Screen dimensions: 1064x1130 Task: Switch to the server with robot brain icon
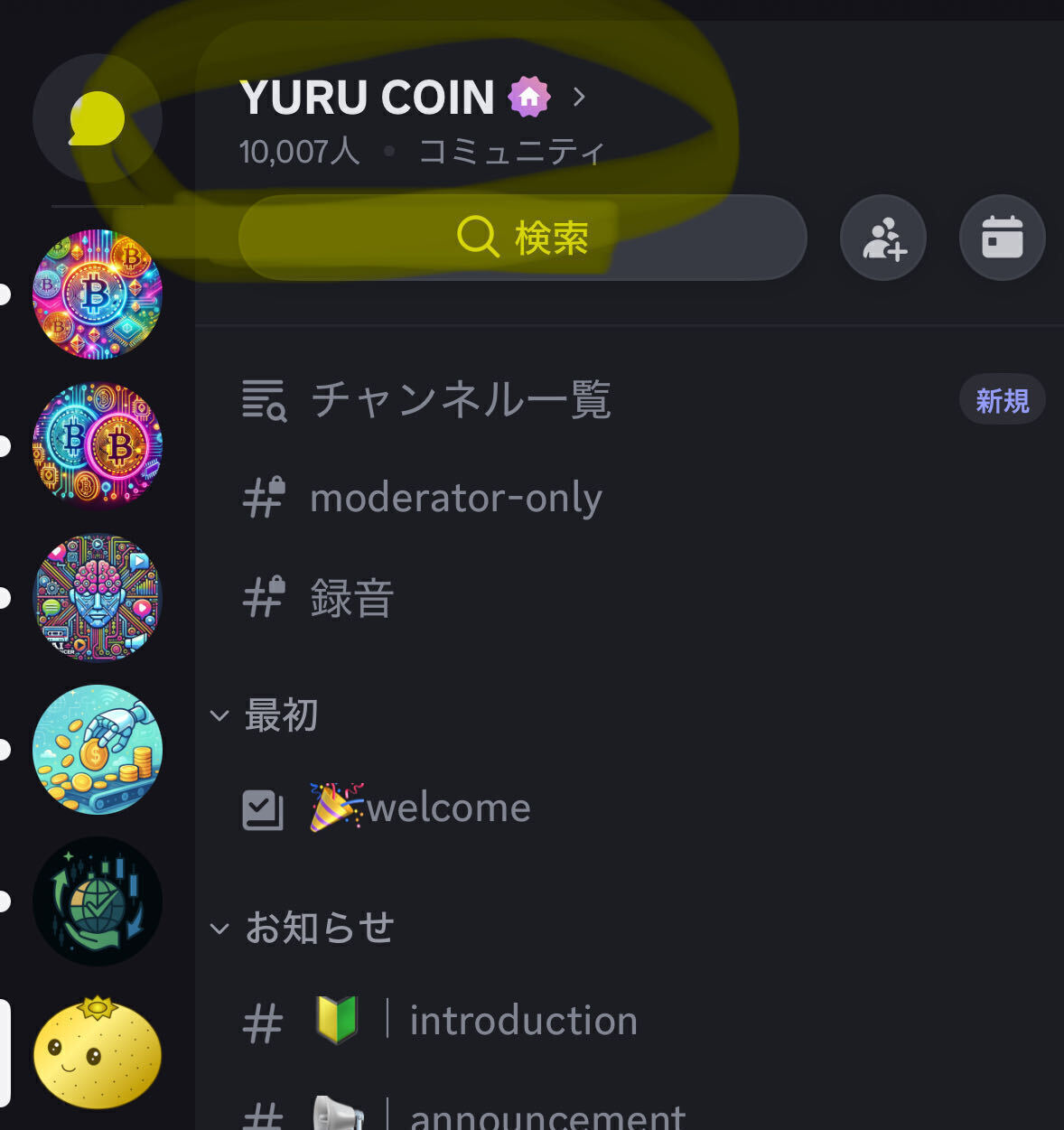pos(98,598)
